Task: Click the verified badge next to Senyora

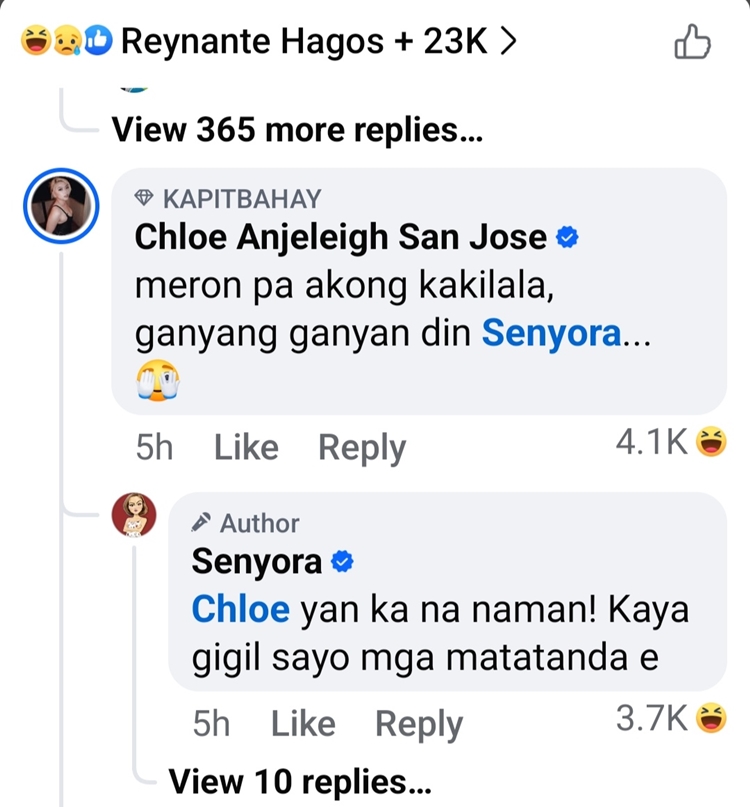Action: 342,561
